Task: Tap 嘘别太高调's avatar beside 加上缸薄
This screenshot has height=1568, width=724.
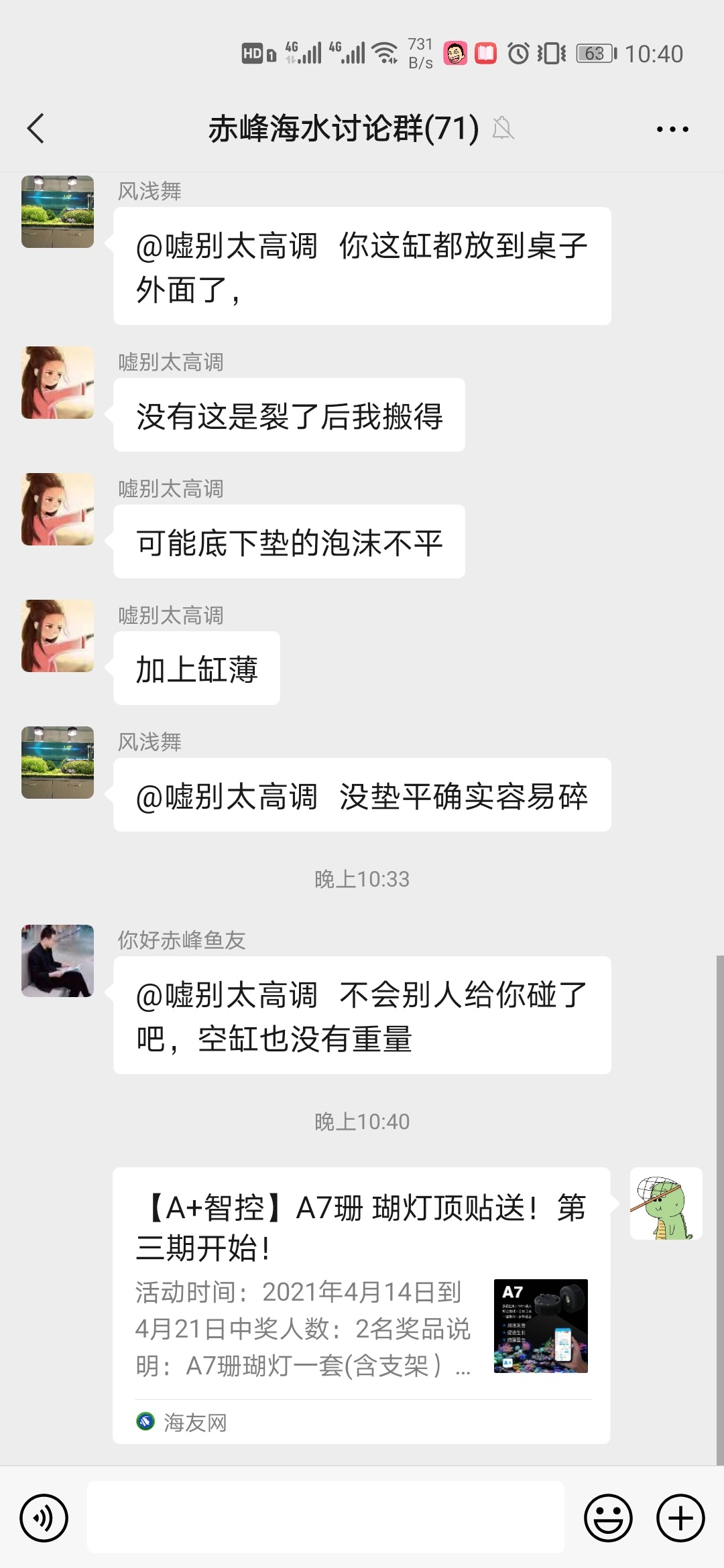Action: (58, 636)
